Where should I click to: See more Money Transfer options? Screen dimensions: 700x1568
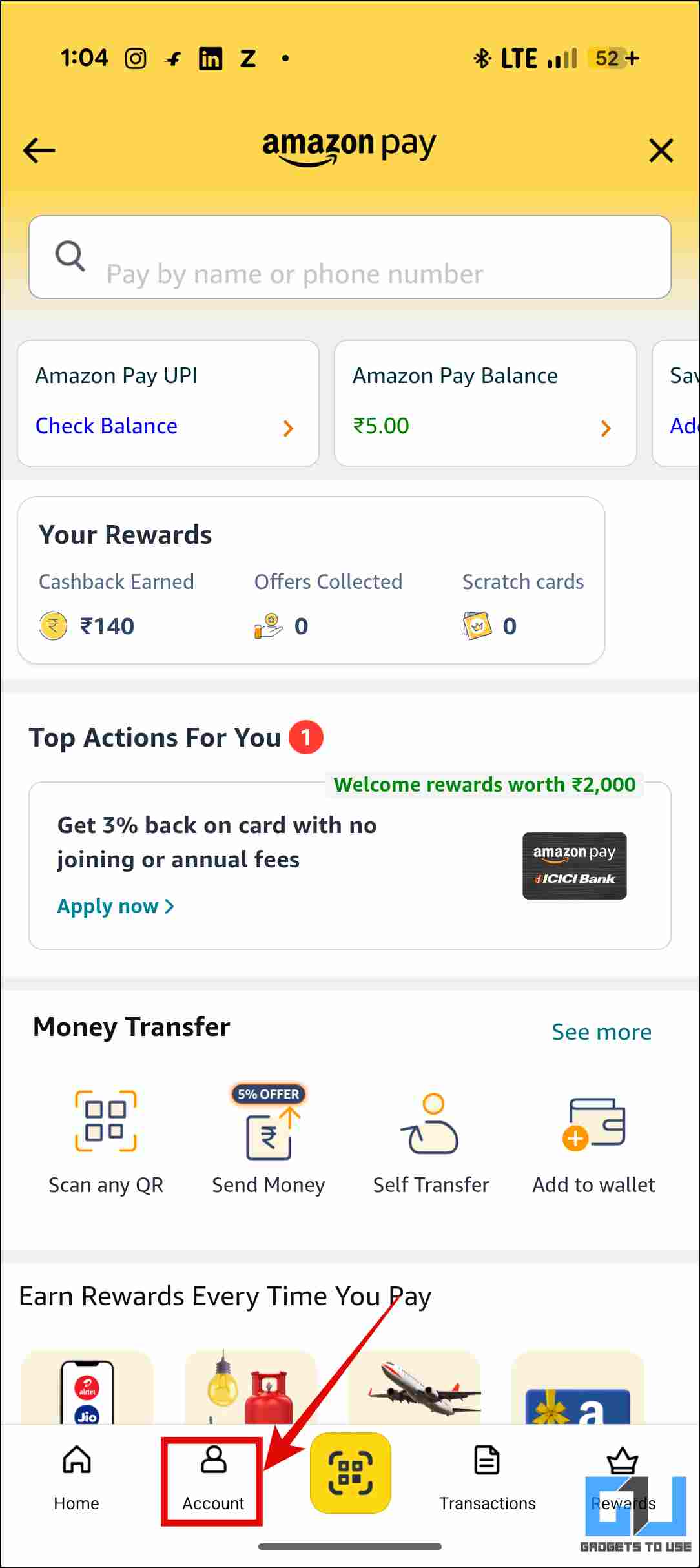point(601,1032)
